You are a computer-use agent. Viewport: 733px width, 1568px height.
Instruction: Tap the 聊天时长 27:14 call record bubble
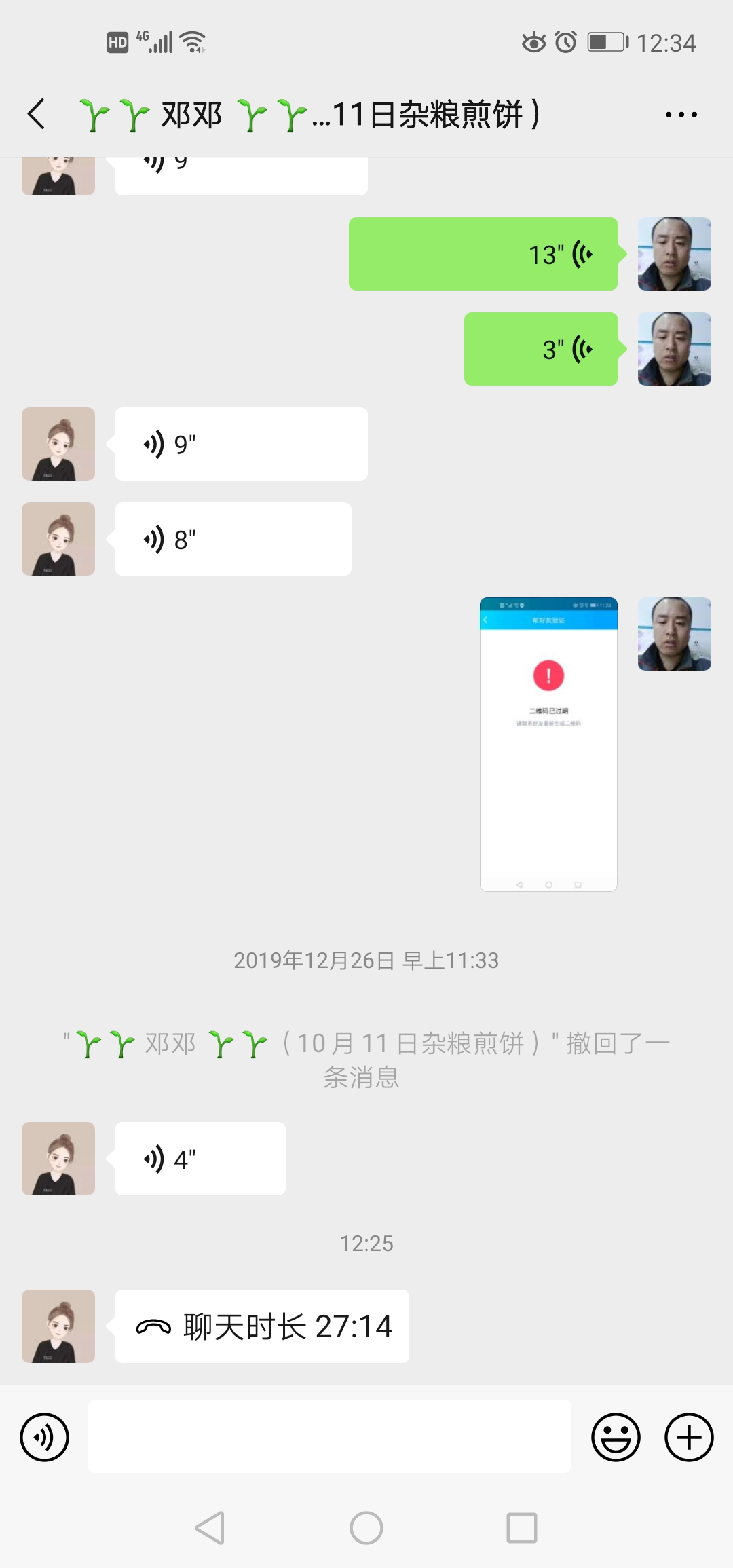tap(262, 1327)
